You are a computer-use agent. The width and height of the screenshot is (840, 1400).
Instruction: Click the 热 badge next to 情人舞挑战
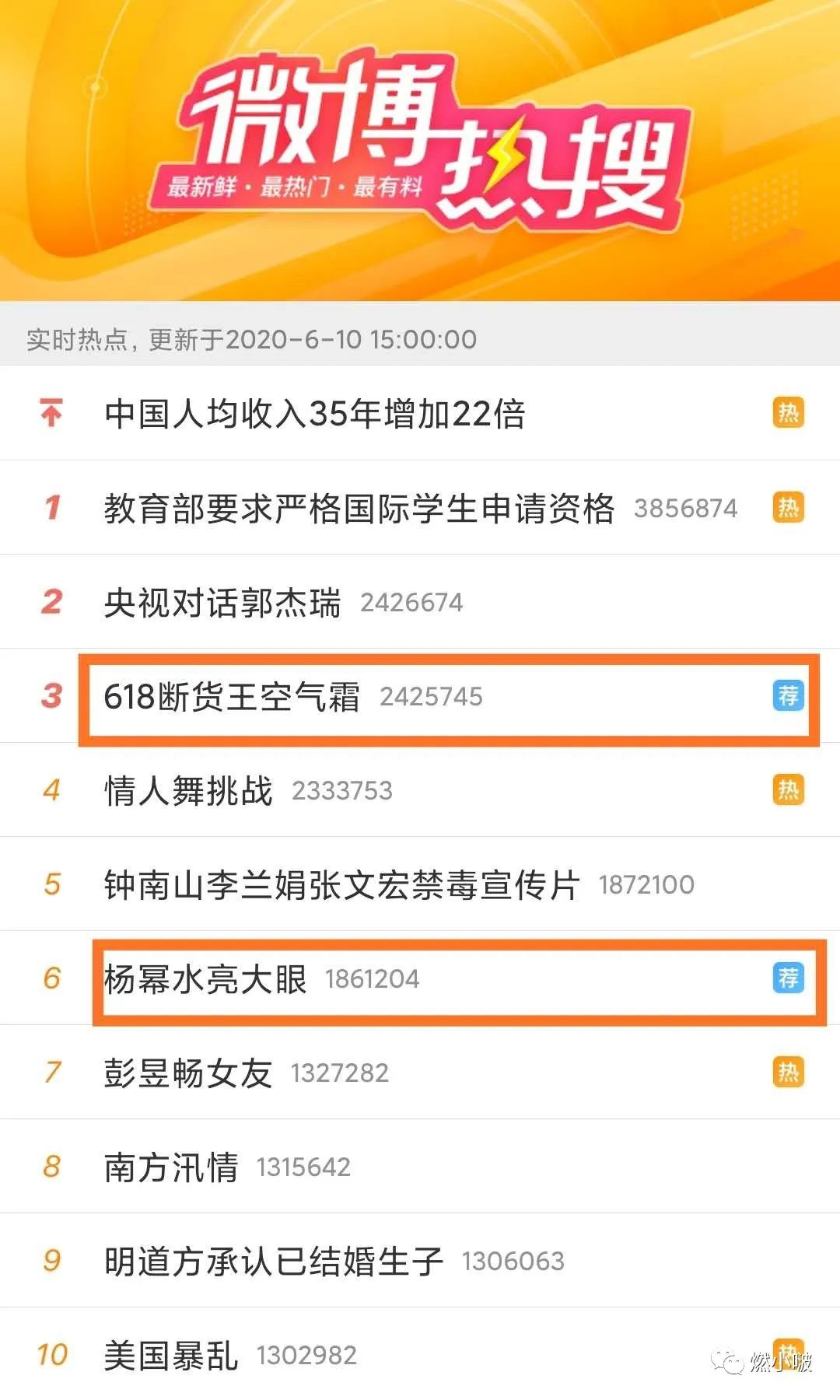788,790
